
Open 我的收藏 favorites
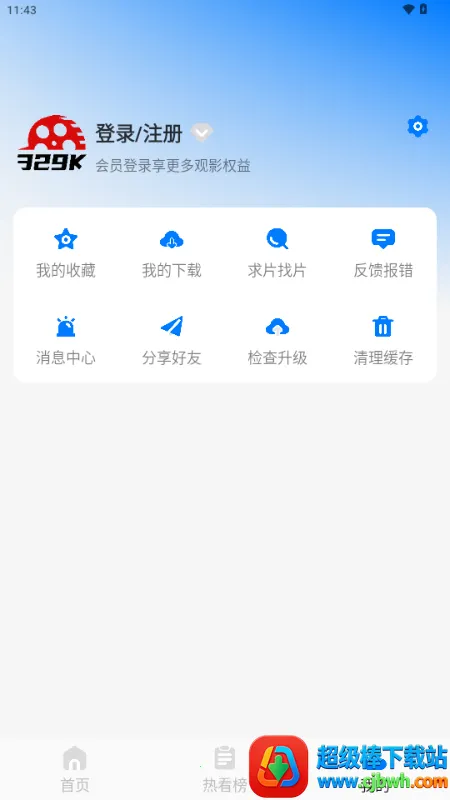[66, 254]
